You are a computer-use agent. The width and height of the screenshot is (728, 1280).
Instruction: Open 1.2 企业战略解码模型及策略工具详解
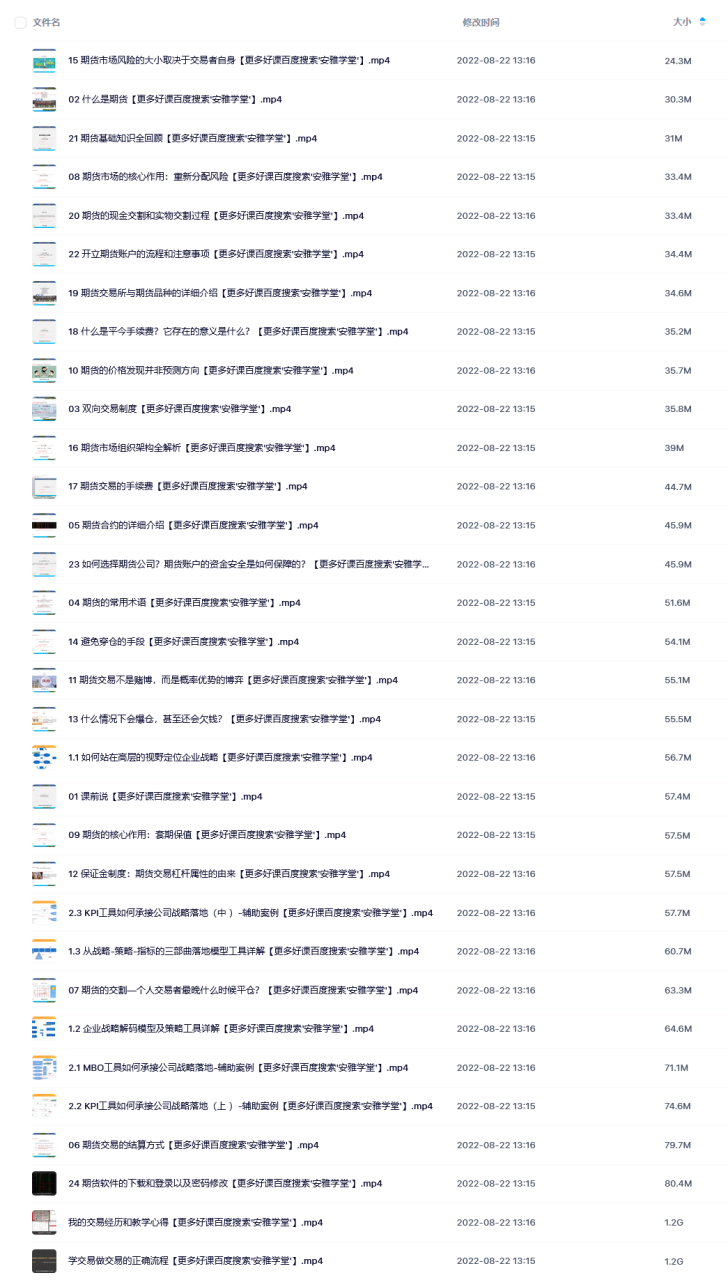[222, 1029]
